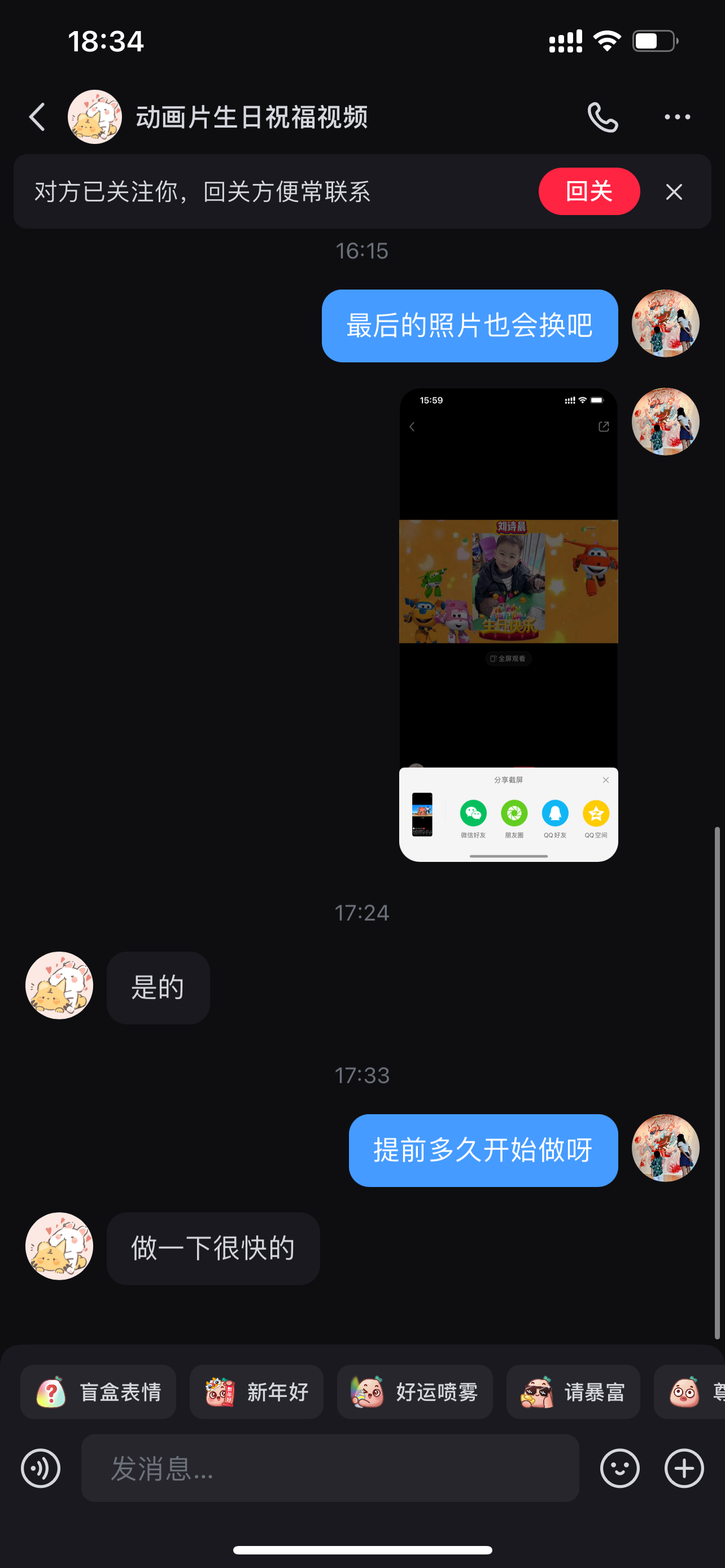This screenshot has height=1568, width=725.
Task: Select the 请暴富 sticker chip
Action: coord(573,1392)
